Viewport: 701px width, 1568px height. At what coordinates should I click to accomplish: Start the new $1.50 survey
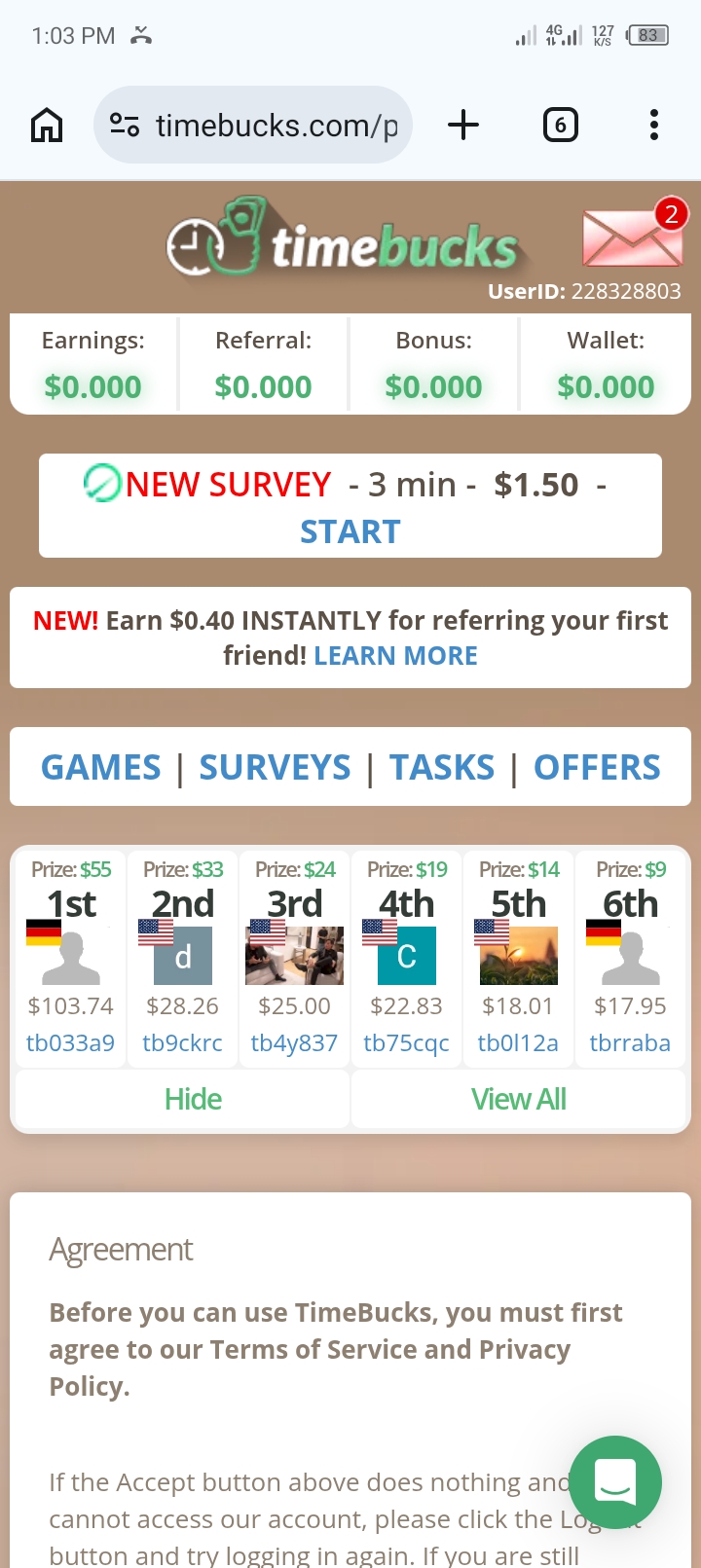tap(350, 531)
